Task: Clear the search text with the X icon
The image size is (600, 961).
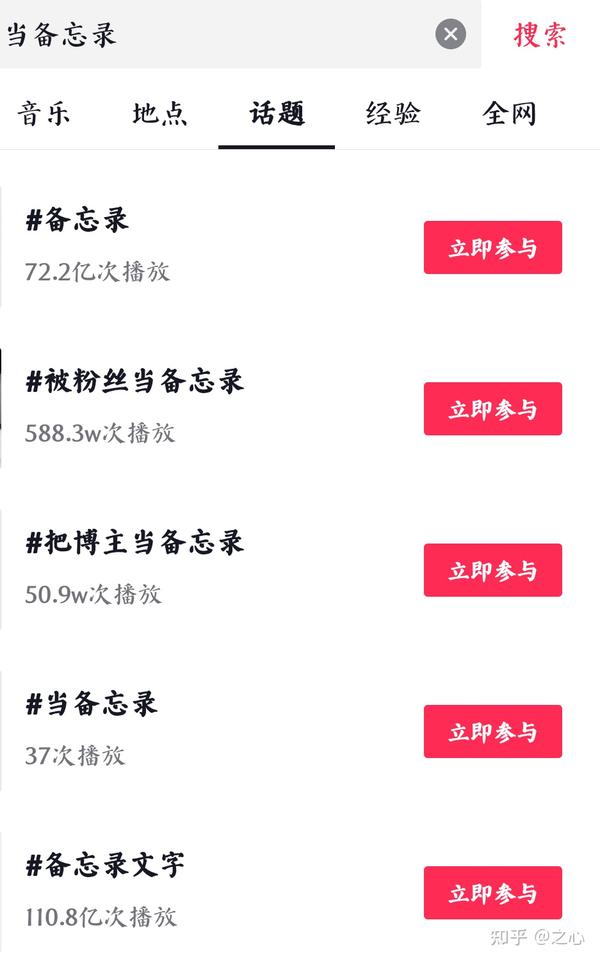Action: tap(450, 34)
